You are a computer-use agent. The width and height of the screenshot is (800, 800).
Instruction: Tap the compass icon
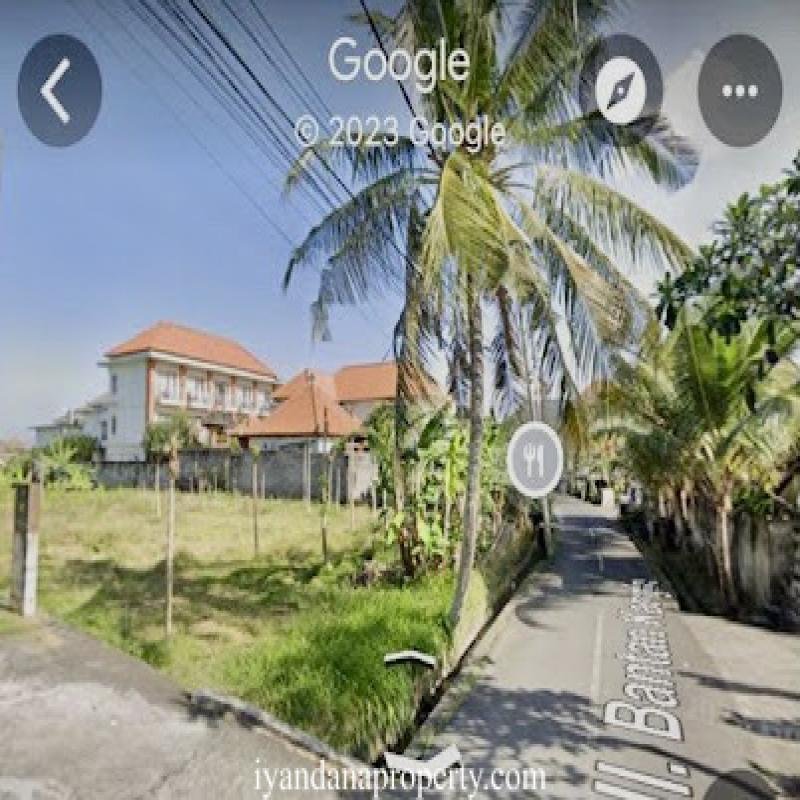click(x=621, y=91)
